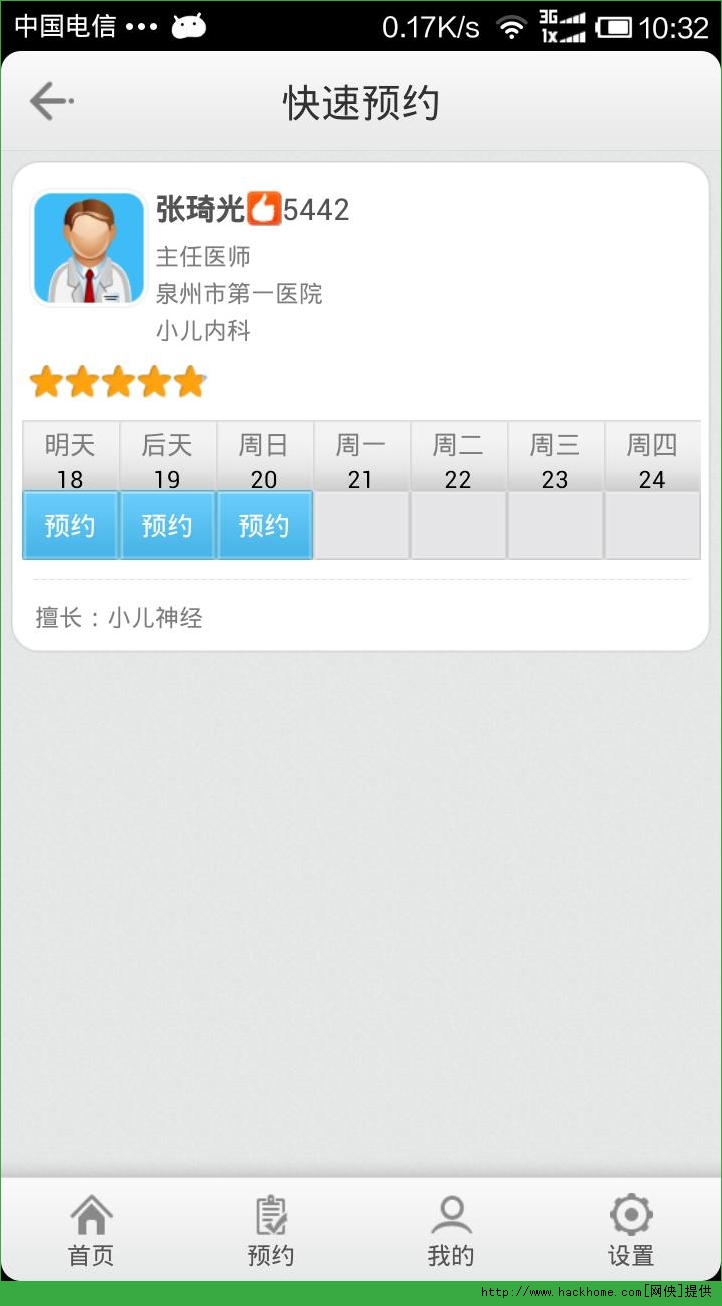Switch to the 我的 tab
This screenshot has height=1306, width=722.
tap(451, 1231)
